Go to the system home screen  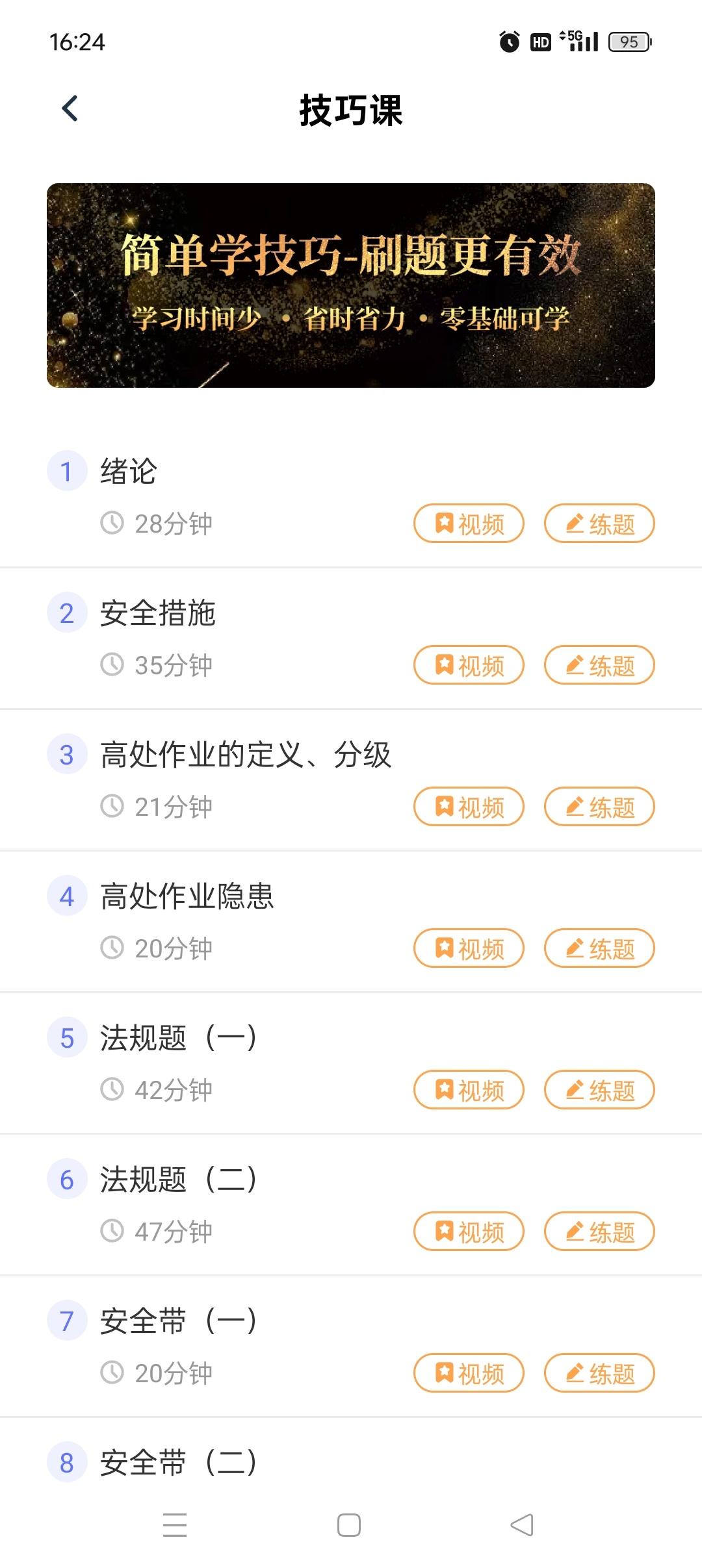349,1525
